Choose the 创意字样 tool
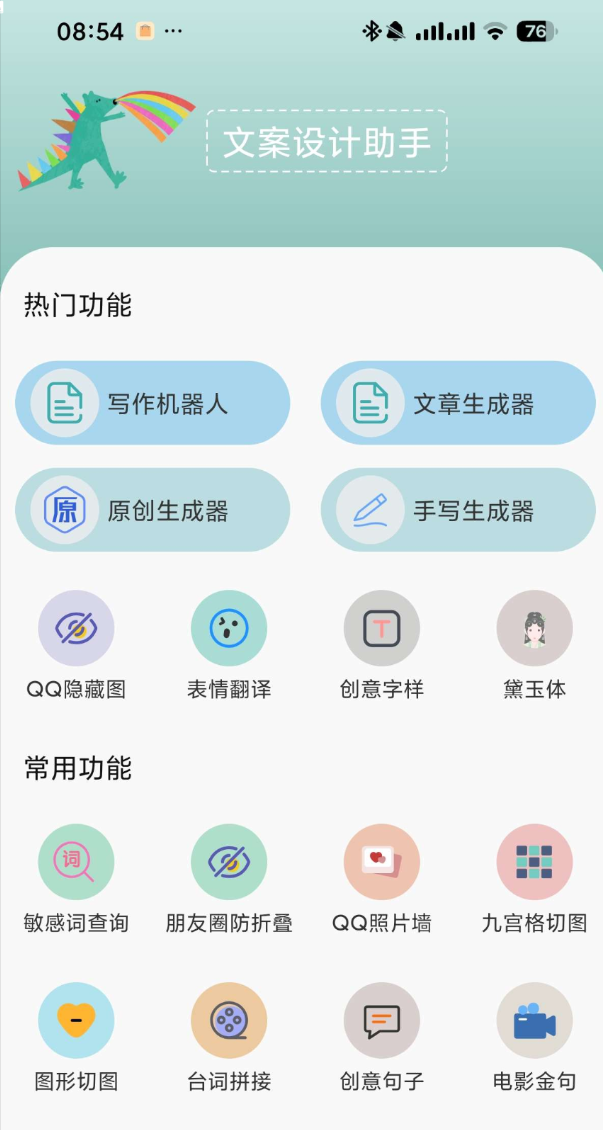 pos(382,628)
